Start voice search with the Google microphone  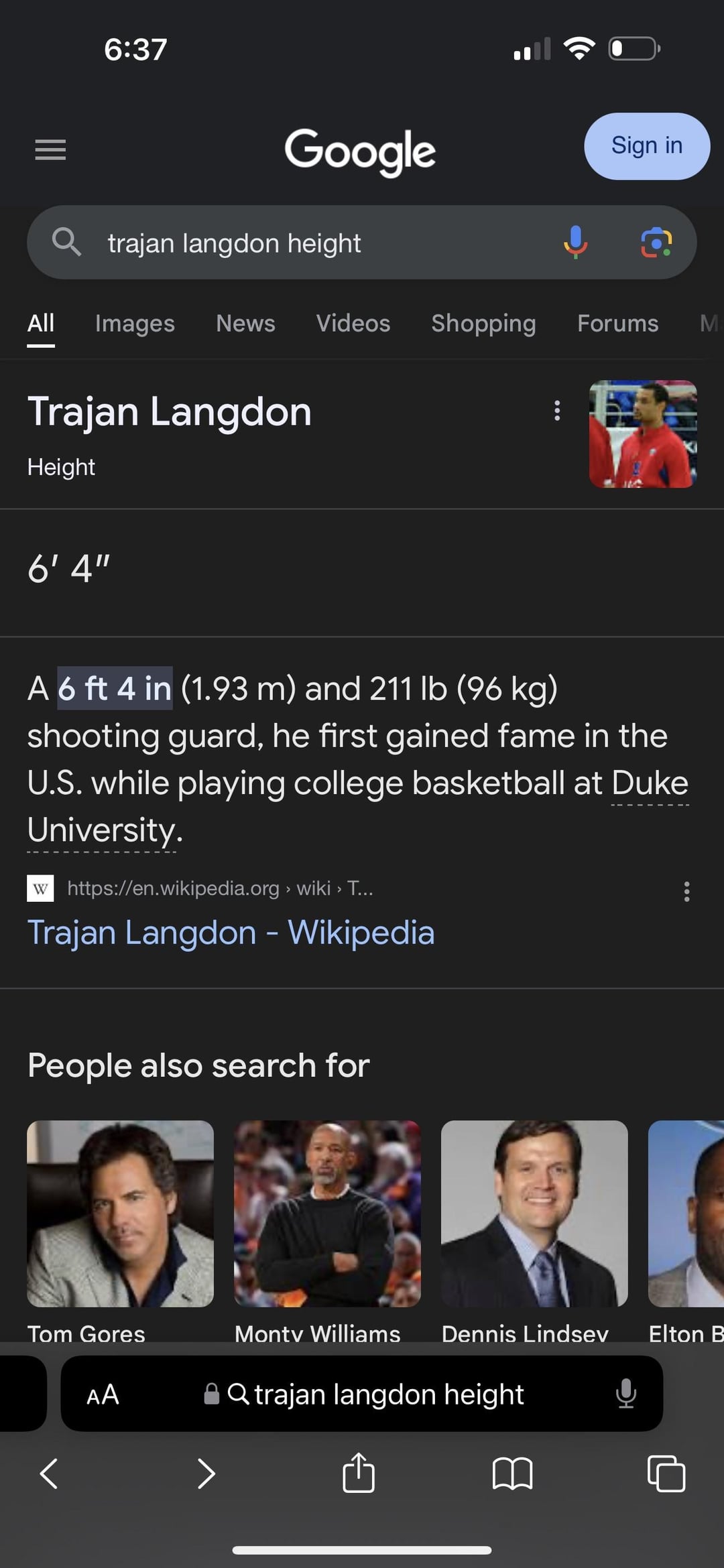pyautogui.click(x=575, y=243)
